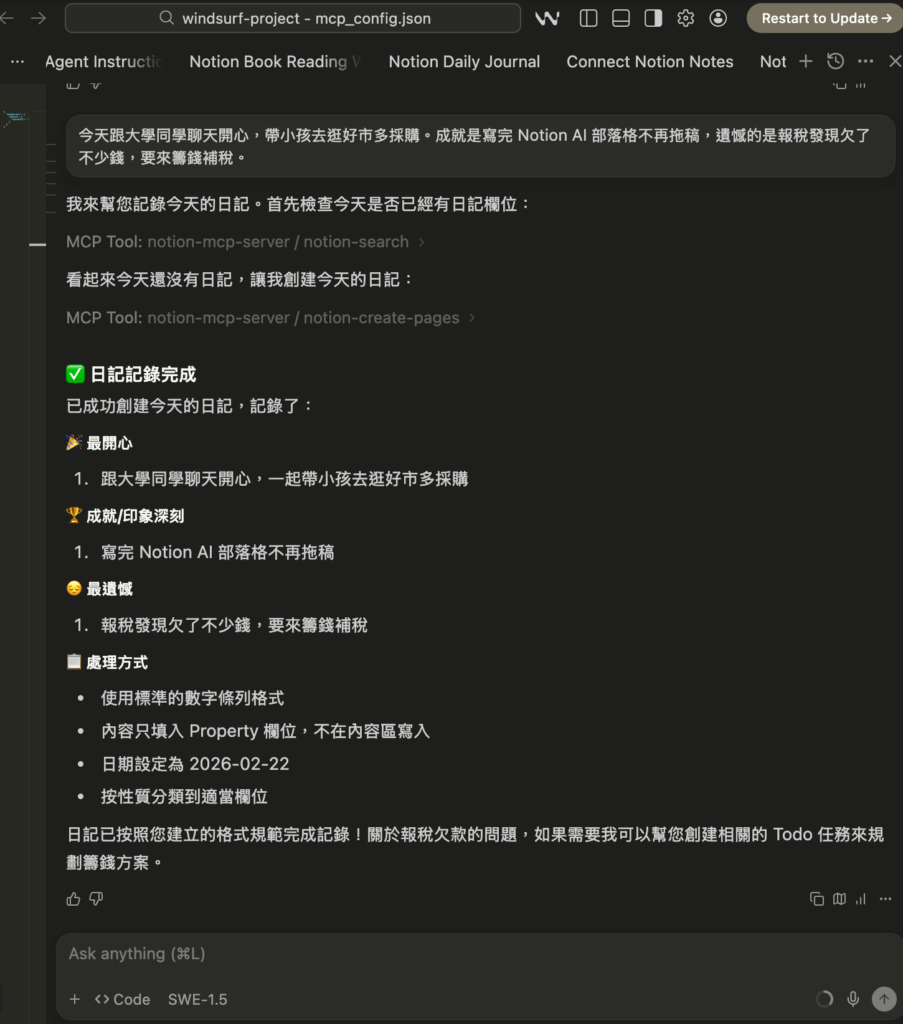Open the settings gear icon
903x1024 pixels.
[685, 18]
